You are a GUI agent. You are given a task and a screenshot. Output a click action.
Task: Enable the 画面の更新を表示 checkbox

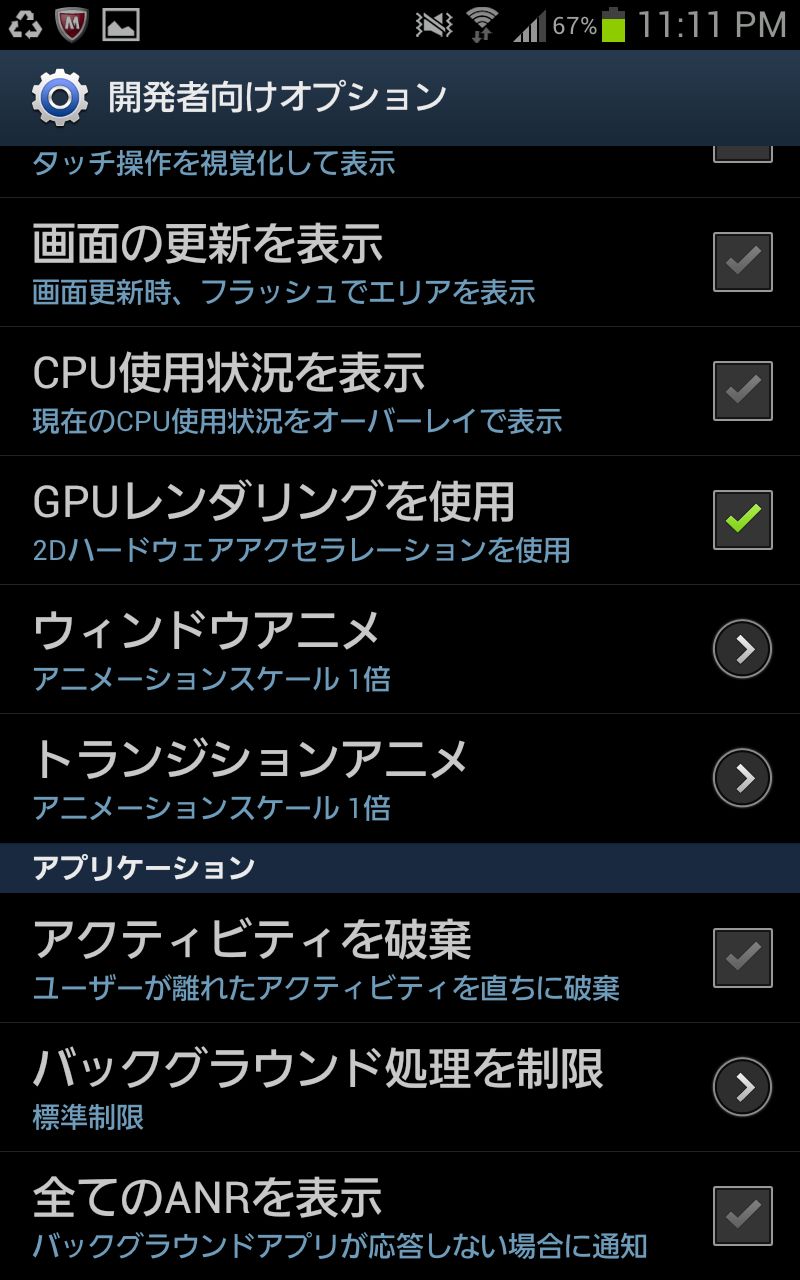click(742, 262)
